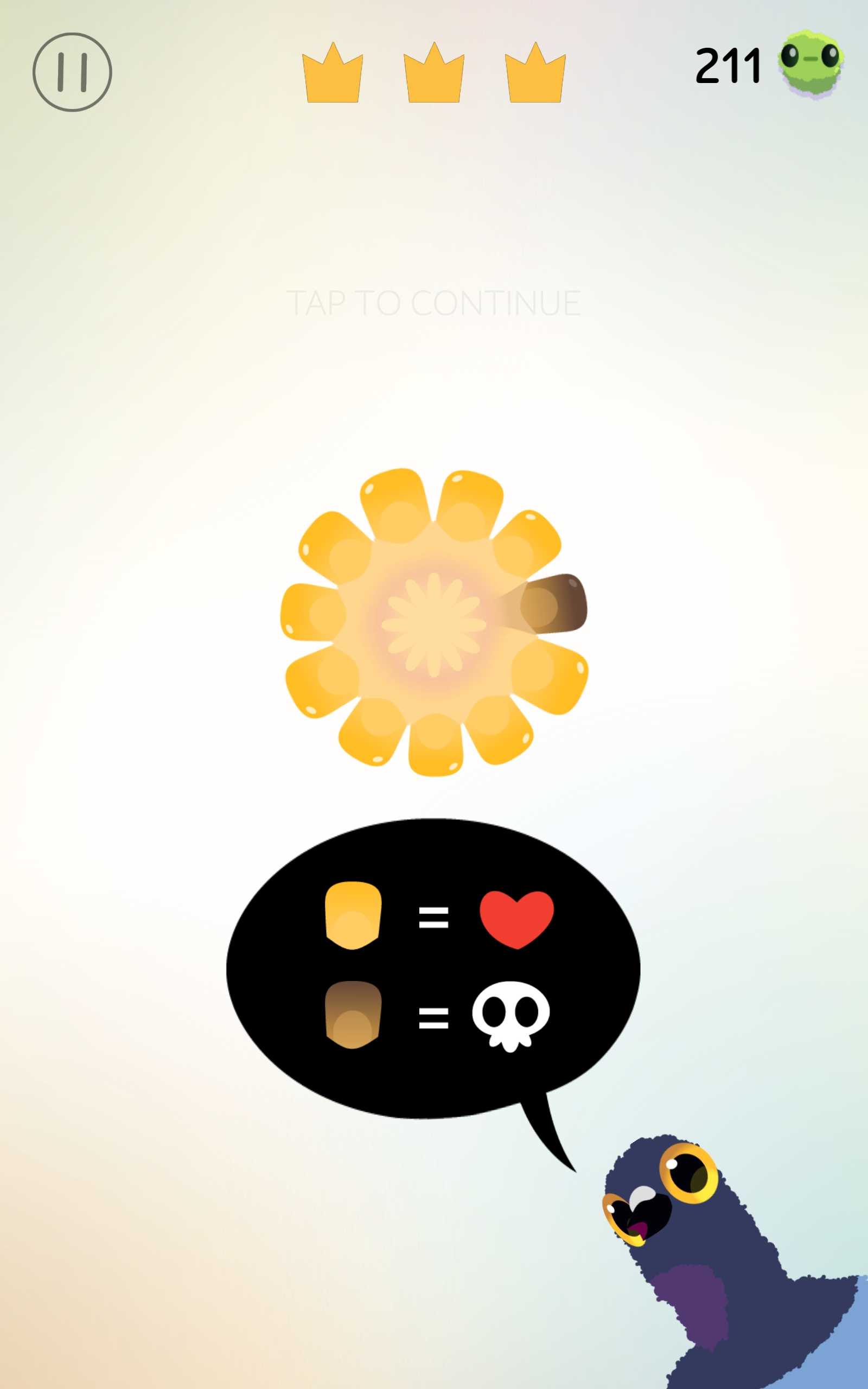
Task: Tap the 'Tap to continue' prompt
Action: (433, 303)
